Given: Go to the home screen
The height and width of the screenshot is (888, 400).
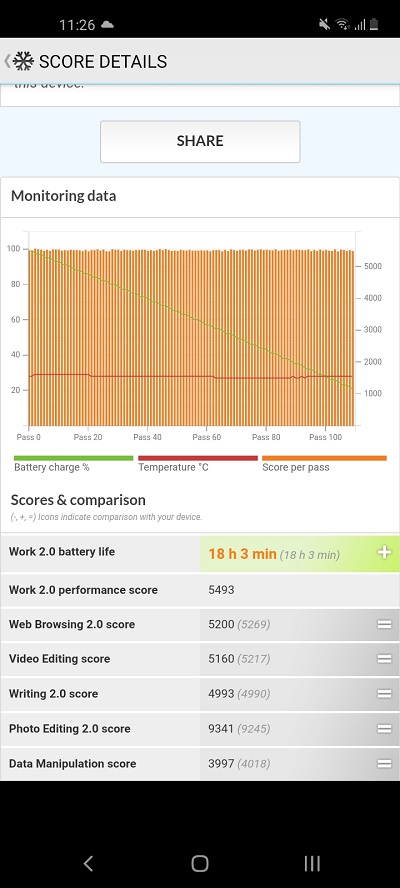Looking at the screenshot, I should 200,863.
